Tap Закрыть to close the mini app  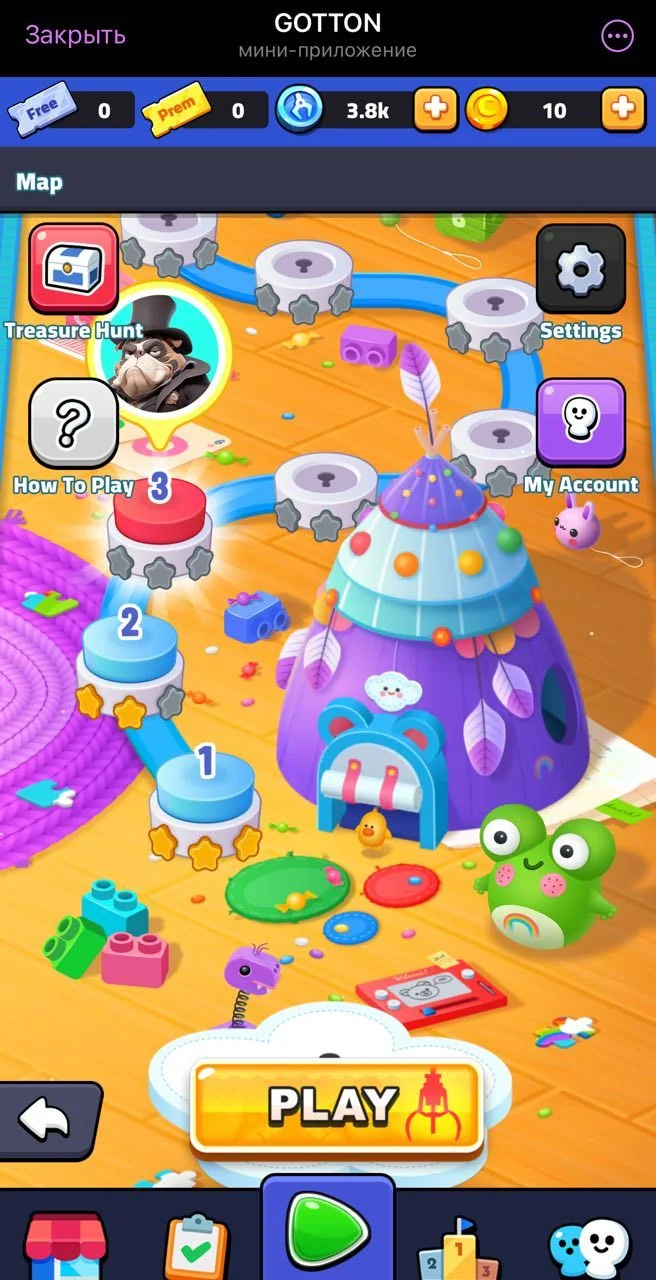tap(76, 35)
